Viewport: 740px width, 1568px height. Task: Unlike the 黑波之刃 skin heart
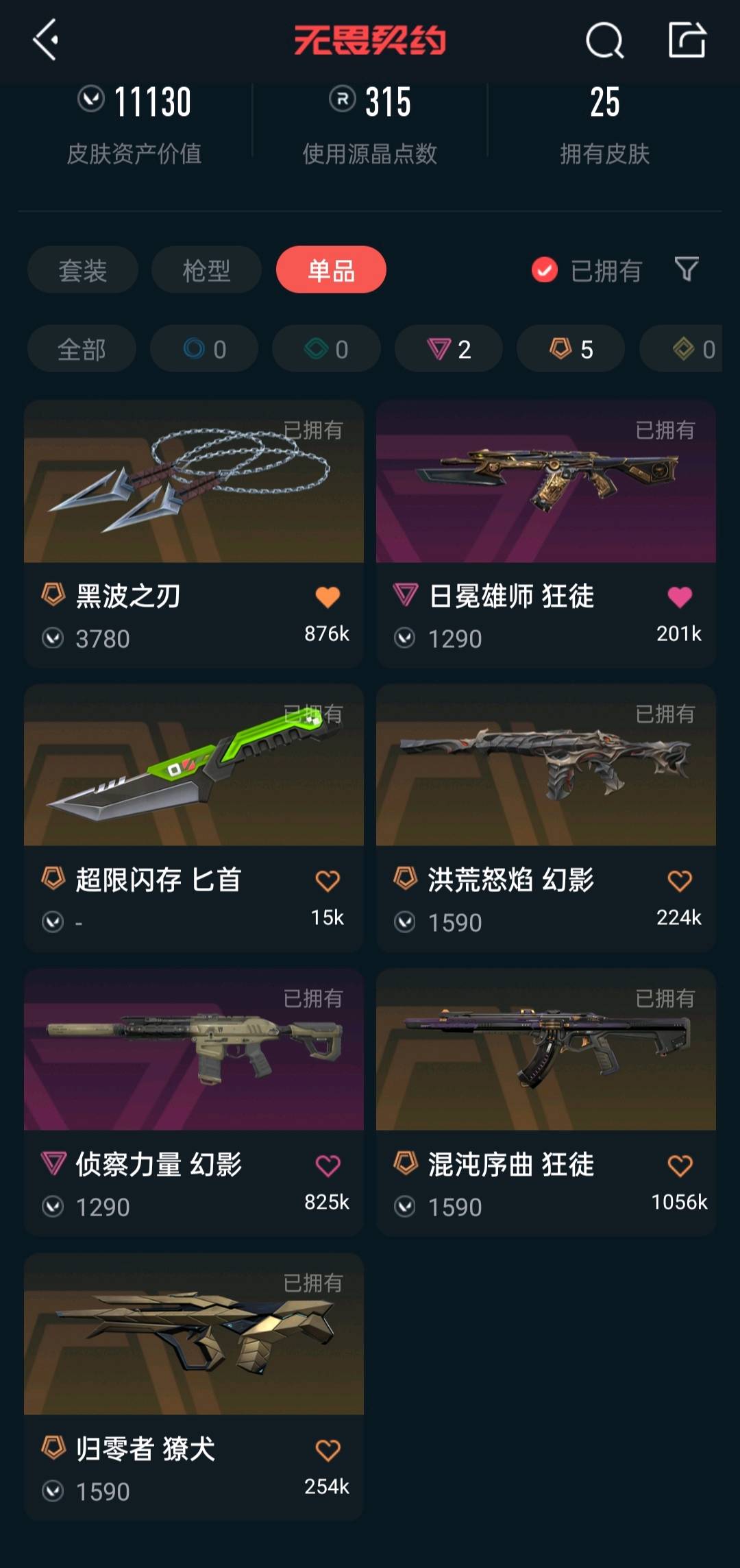(328, 597)
